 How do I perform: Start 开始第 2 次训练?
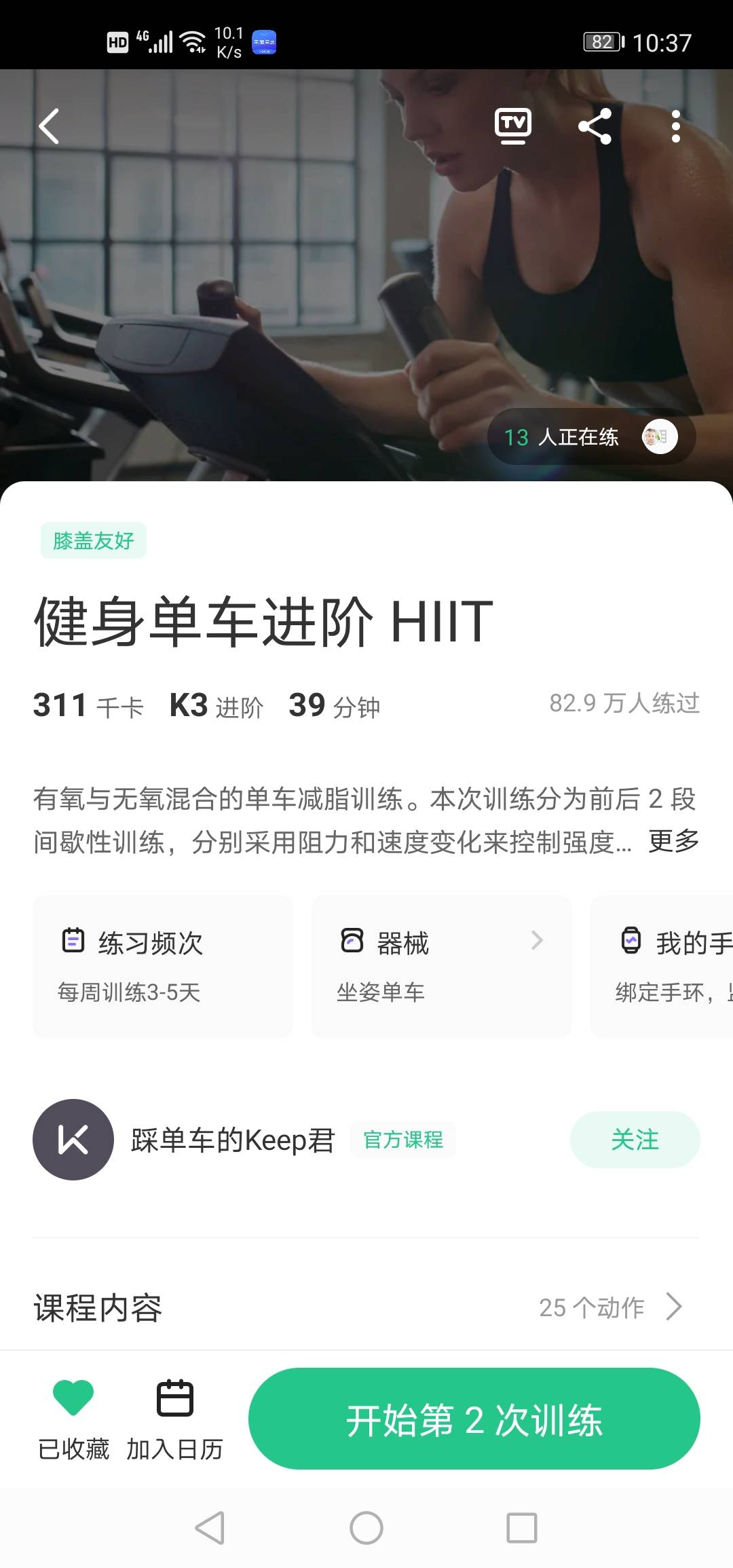pos(474,1419)
